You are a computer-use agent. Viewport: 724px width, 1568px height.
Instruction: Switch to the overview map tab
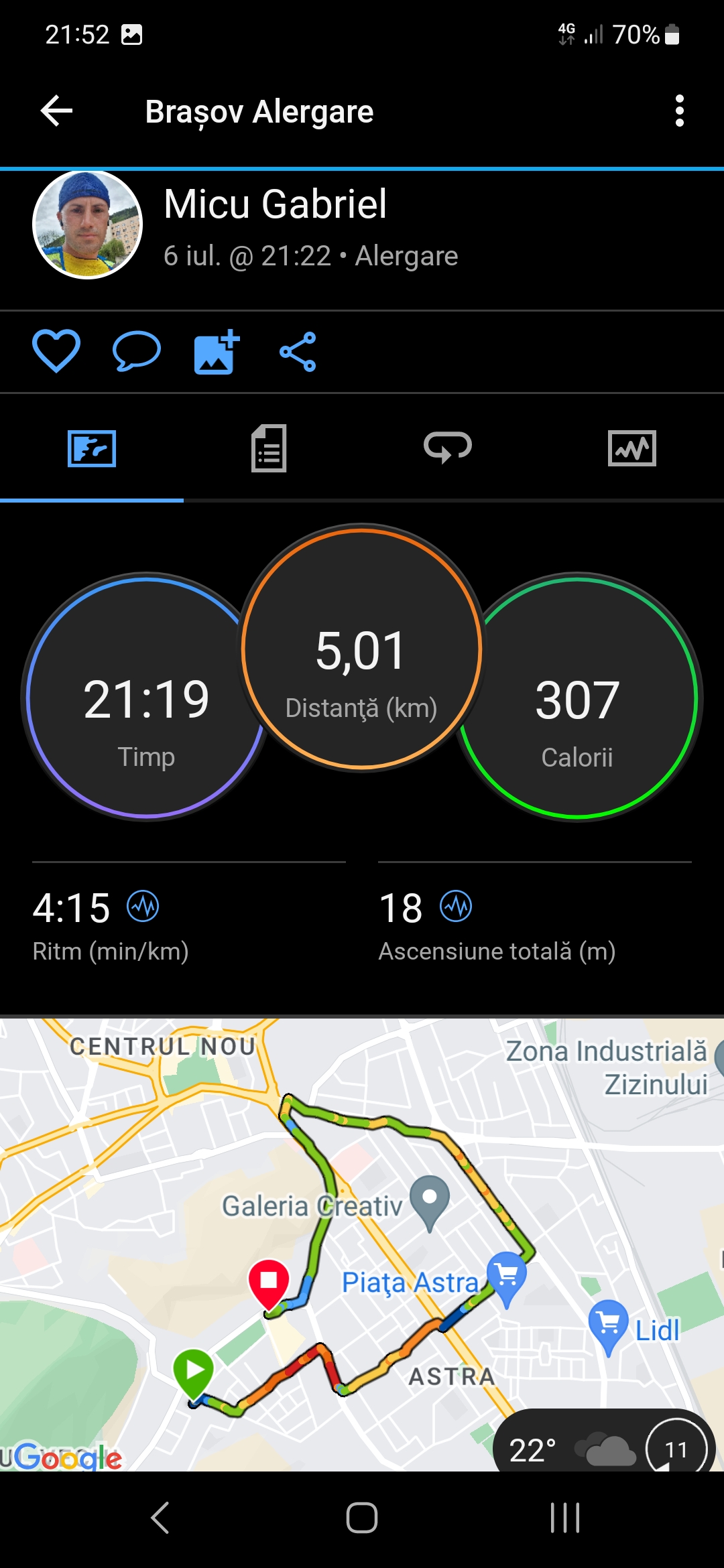point(92,448)
